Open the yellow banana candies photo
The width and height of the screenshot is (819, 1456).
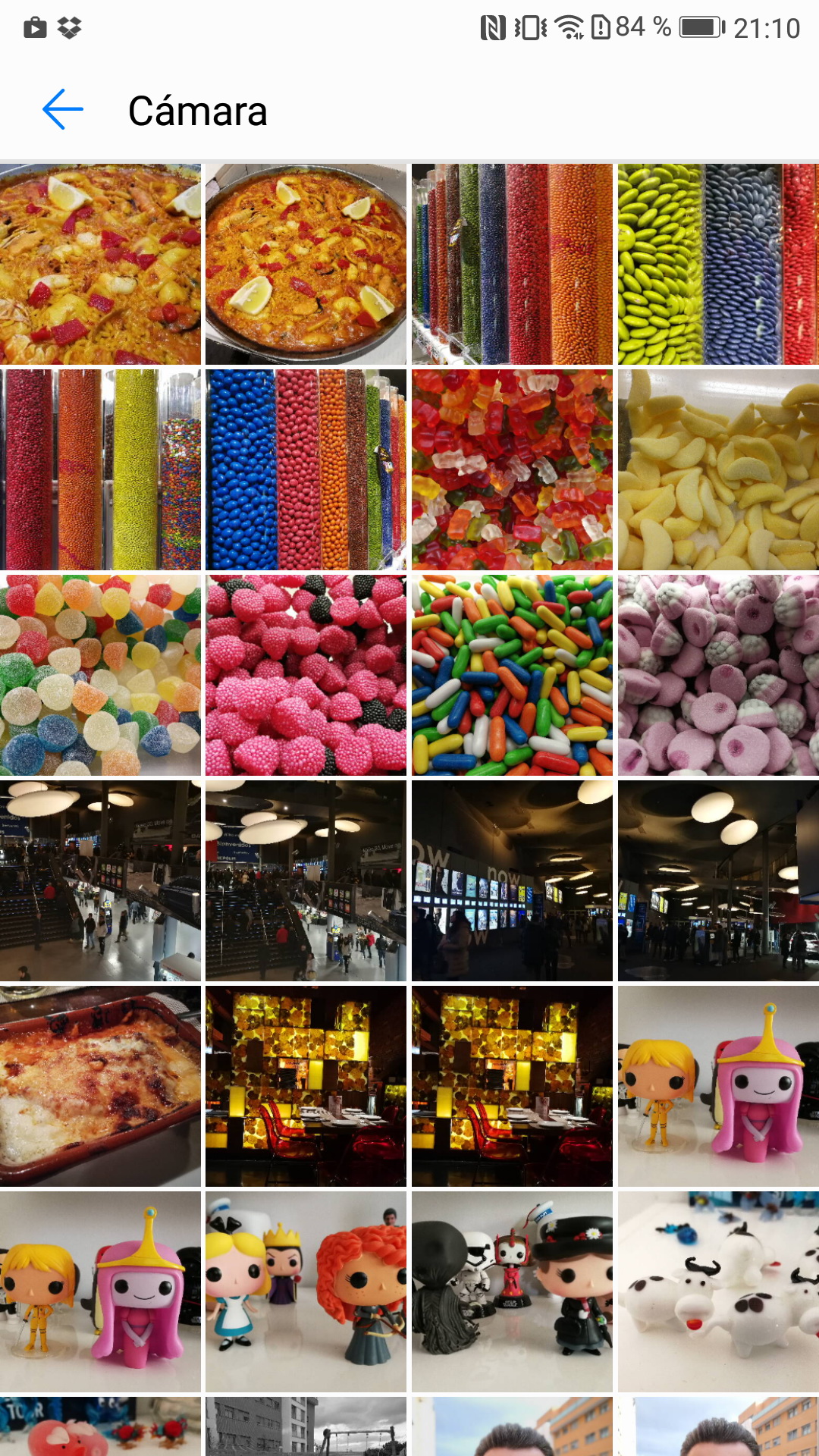[x=717, y=469]
